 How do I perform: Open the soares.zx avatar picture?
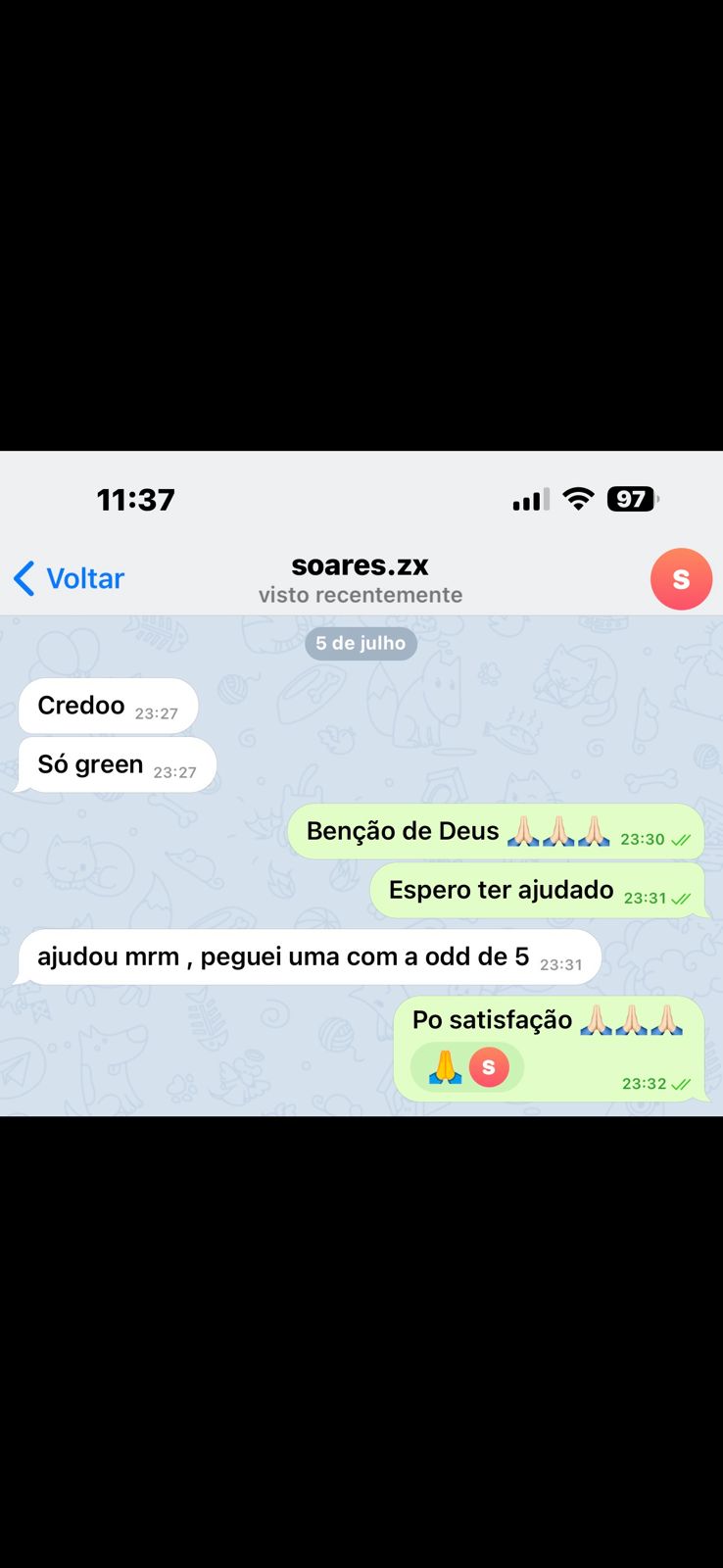point(681,579)
